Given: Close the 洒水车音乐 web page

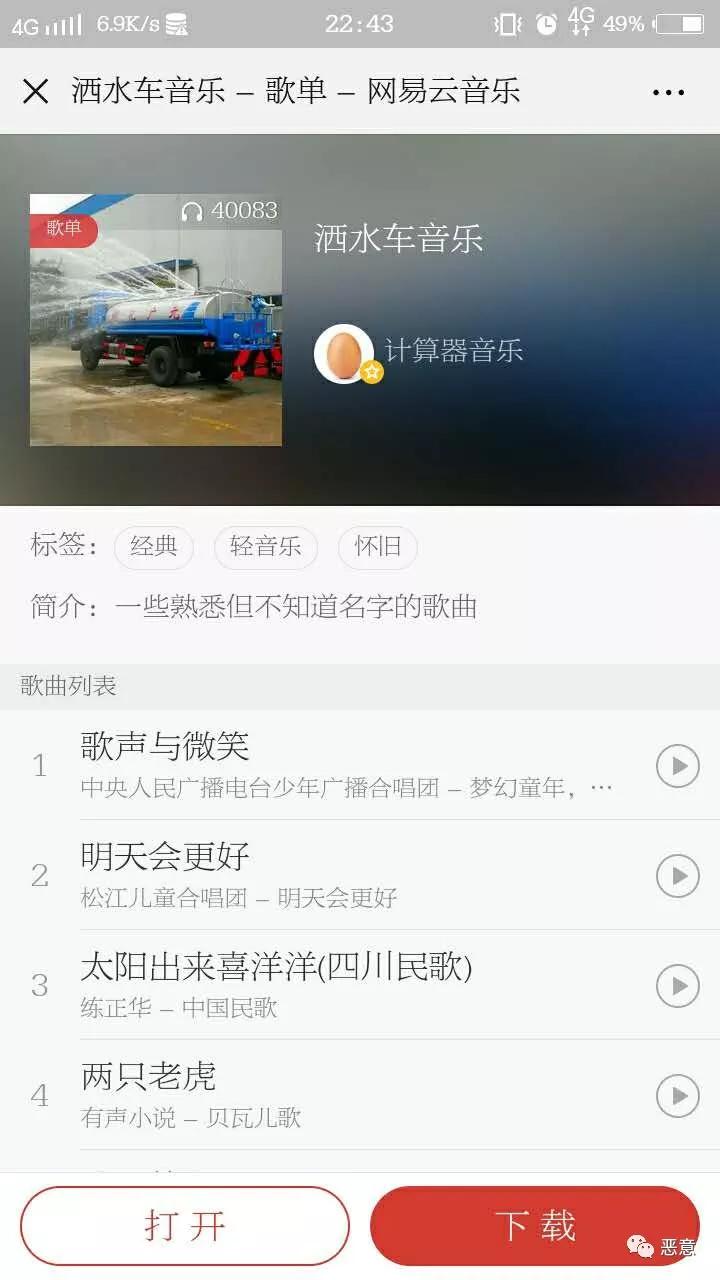Looking at the screenshot, I should 36,92.
